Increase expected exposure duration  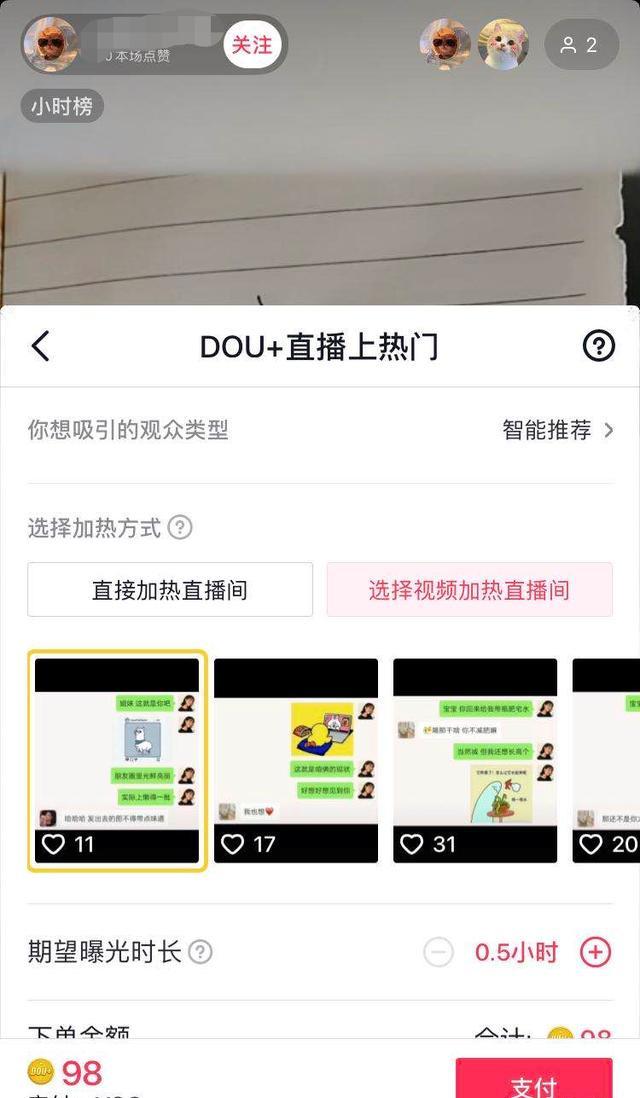(595, 952)
